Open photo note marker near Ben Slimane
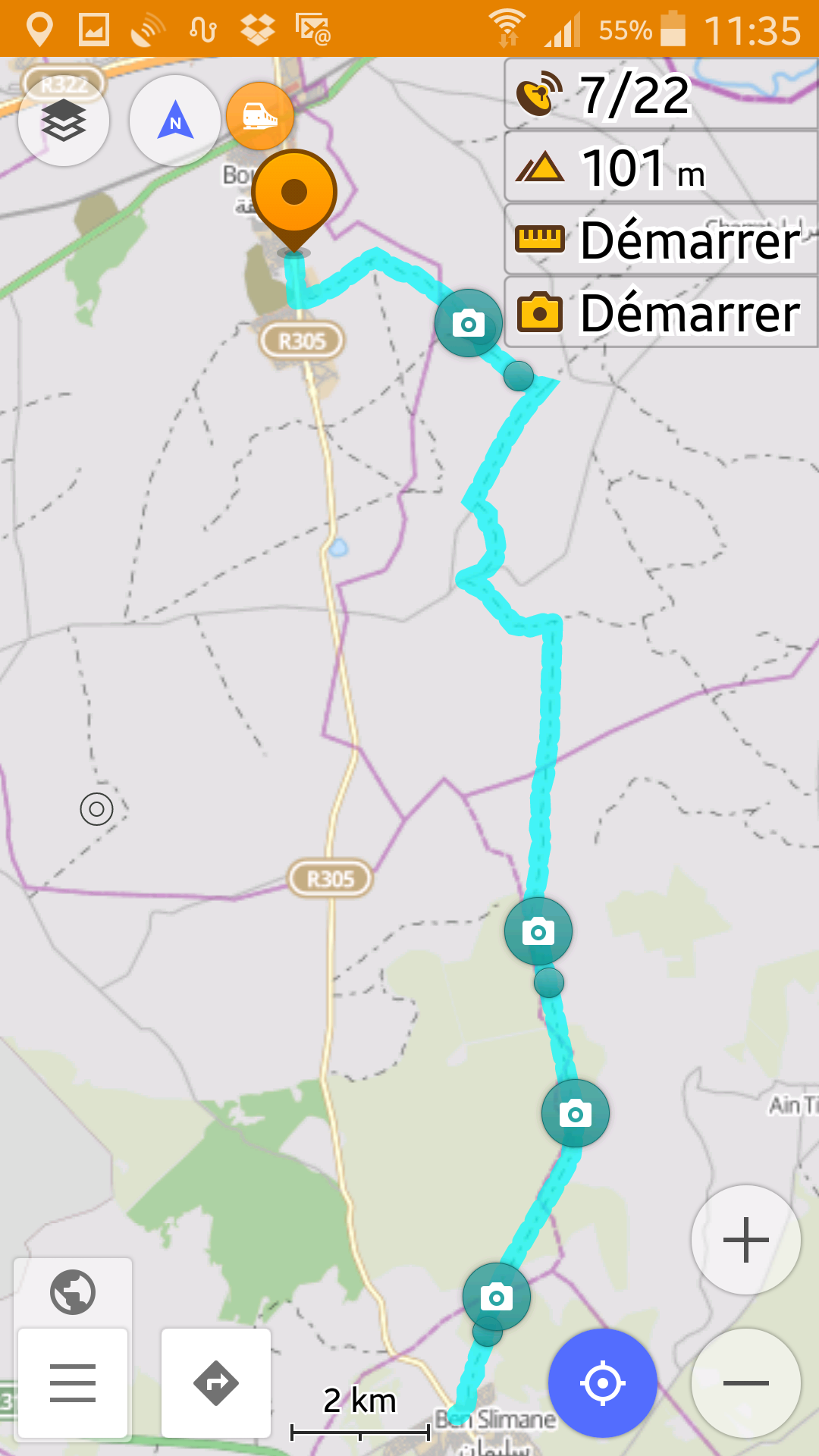The width and height of the screenshot is (819, 1456). [497, 1297]
